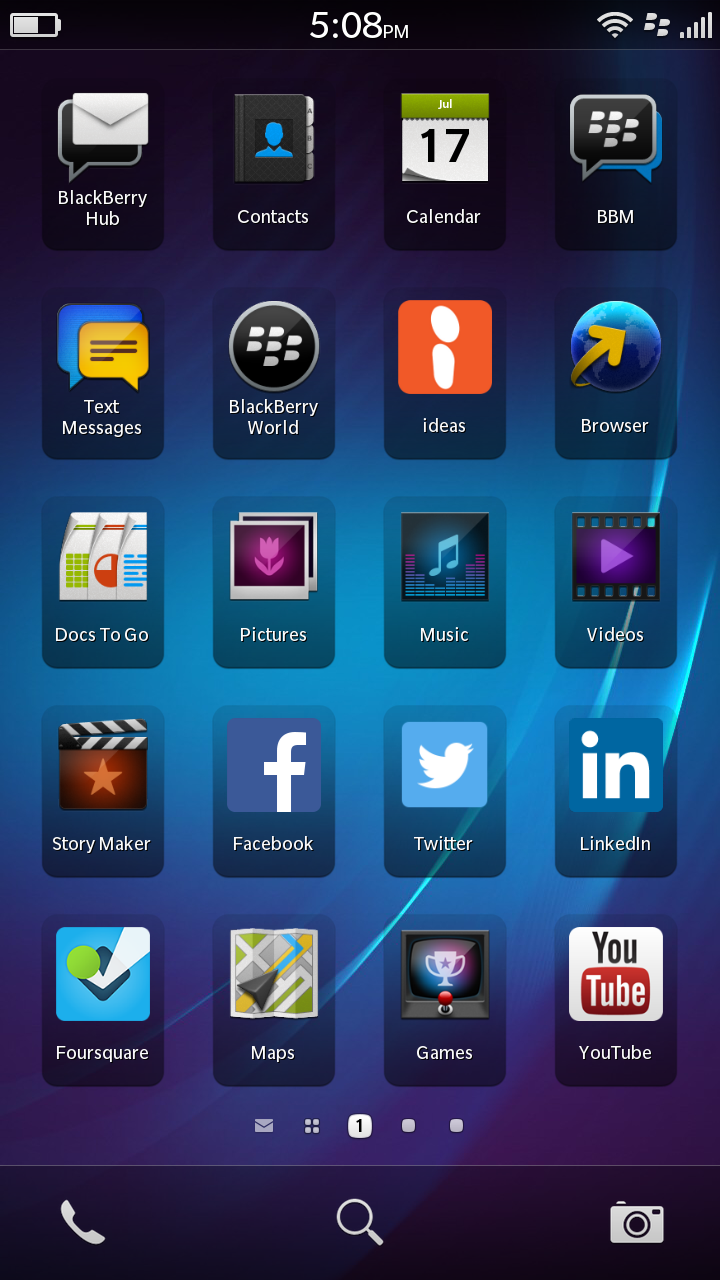The width and height of the screenshot is (720, 1280).
Task: Open the search magnifier in bottom bar
Action: (x=359, y=1222)
